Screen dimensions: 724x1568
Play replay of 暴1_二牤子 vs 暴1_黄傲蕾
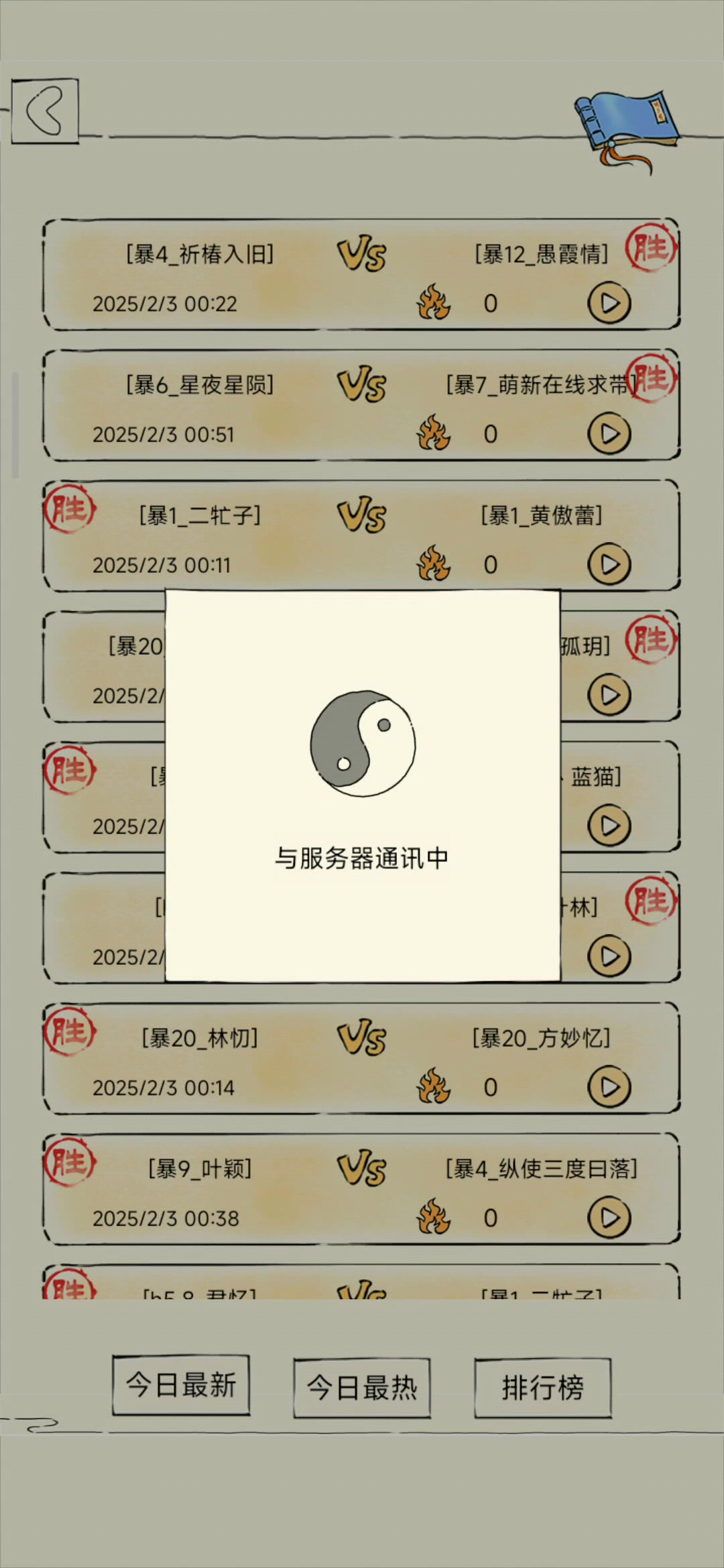(609, 565)
